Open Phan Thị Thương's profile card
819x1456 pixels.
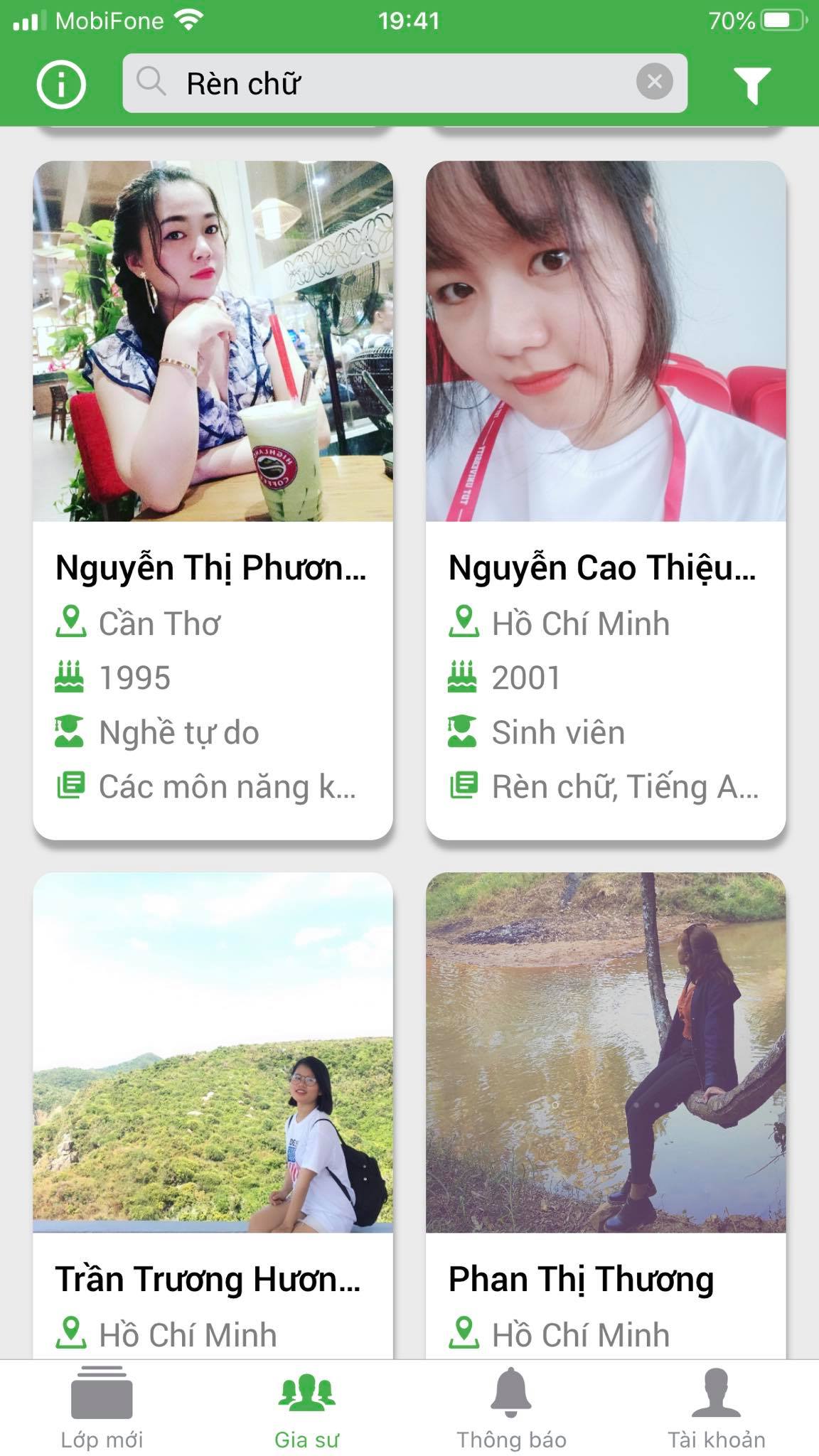pyautogui.click(x=606, y=1116)
